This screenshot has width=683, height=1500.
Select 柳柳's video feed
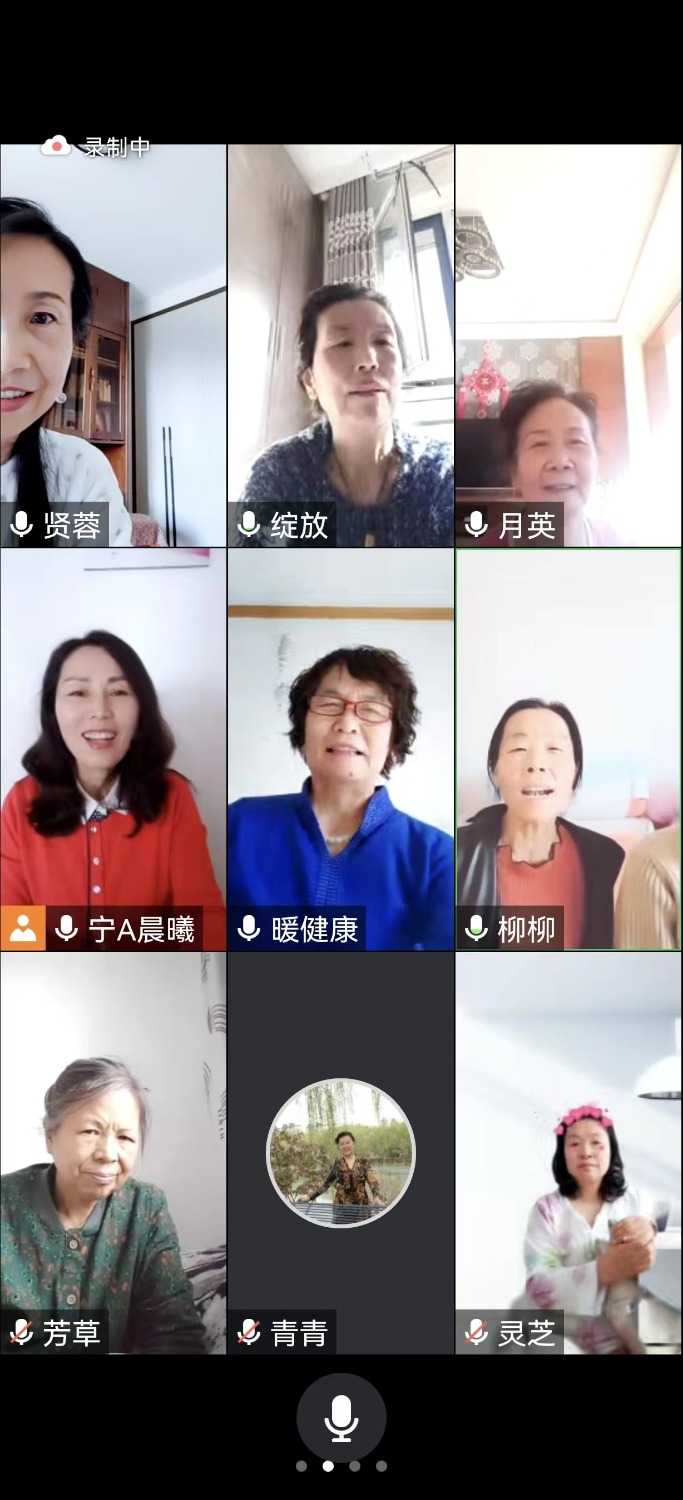(x=568, y=749)
